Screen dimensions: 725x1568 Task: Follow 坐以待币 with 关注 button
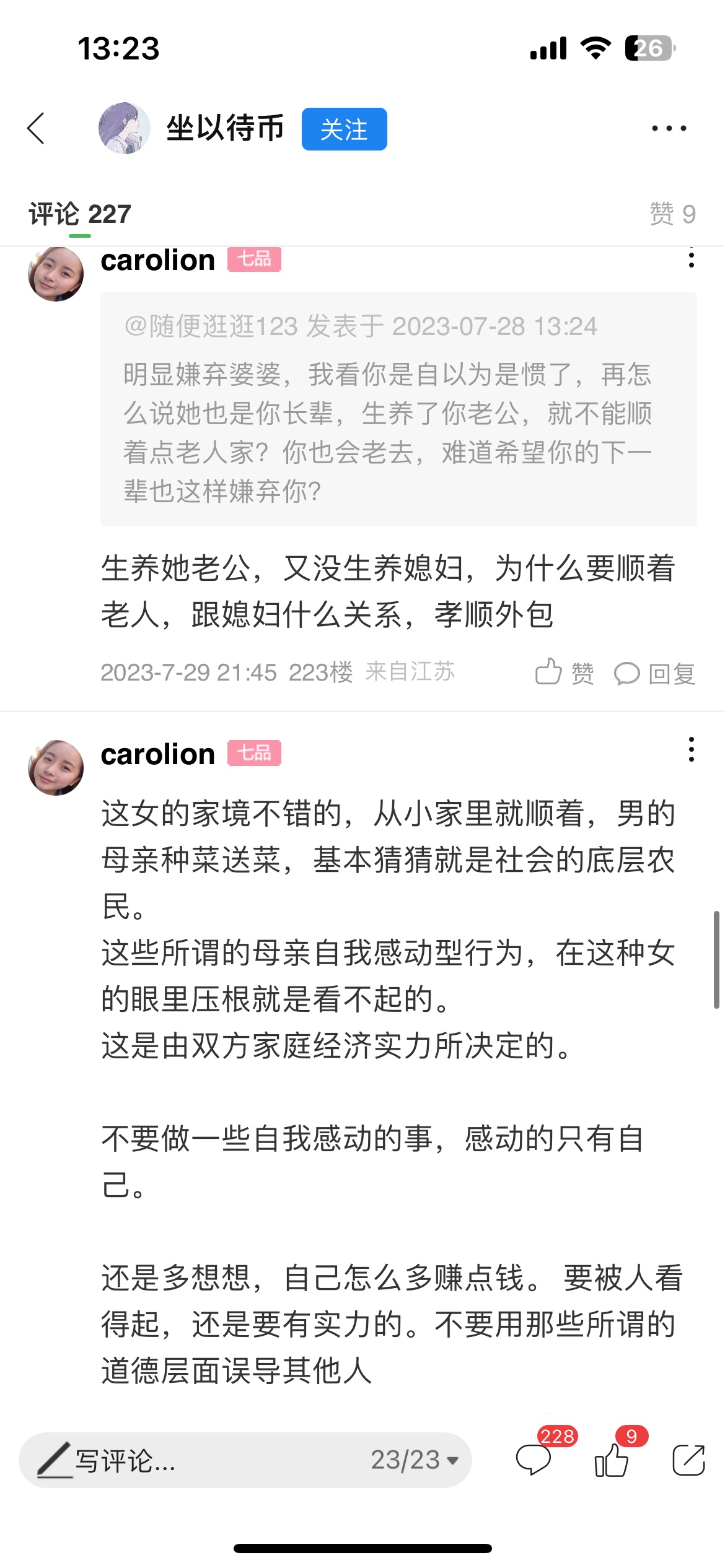344,129
